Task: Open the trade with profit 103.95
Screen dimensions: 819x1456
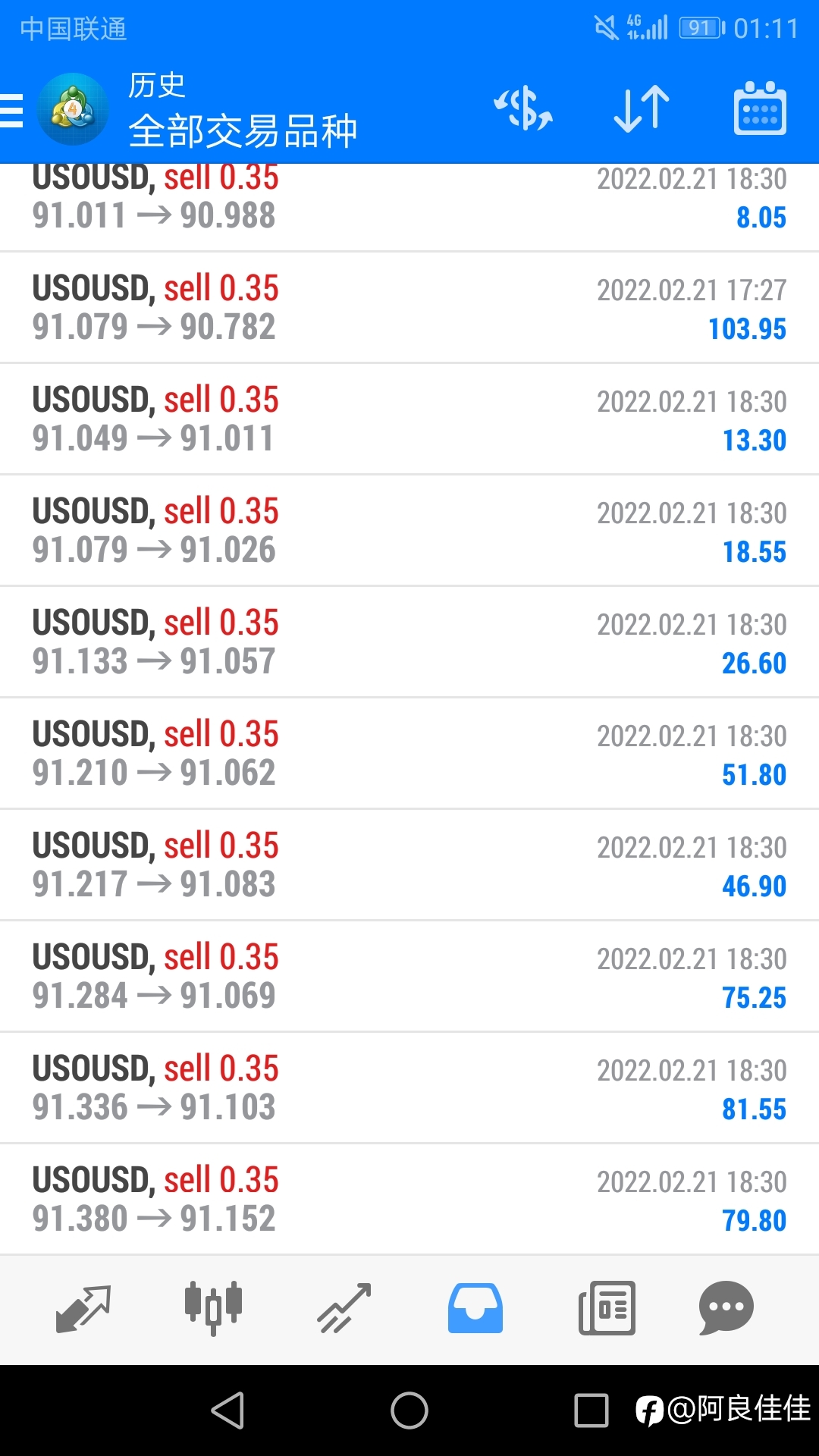Action: (409, 308)
